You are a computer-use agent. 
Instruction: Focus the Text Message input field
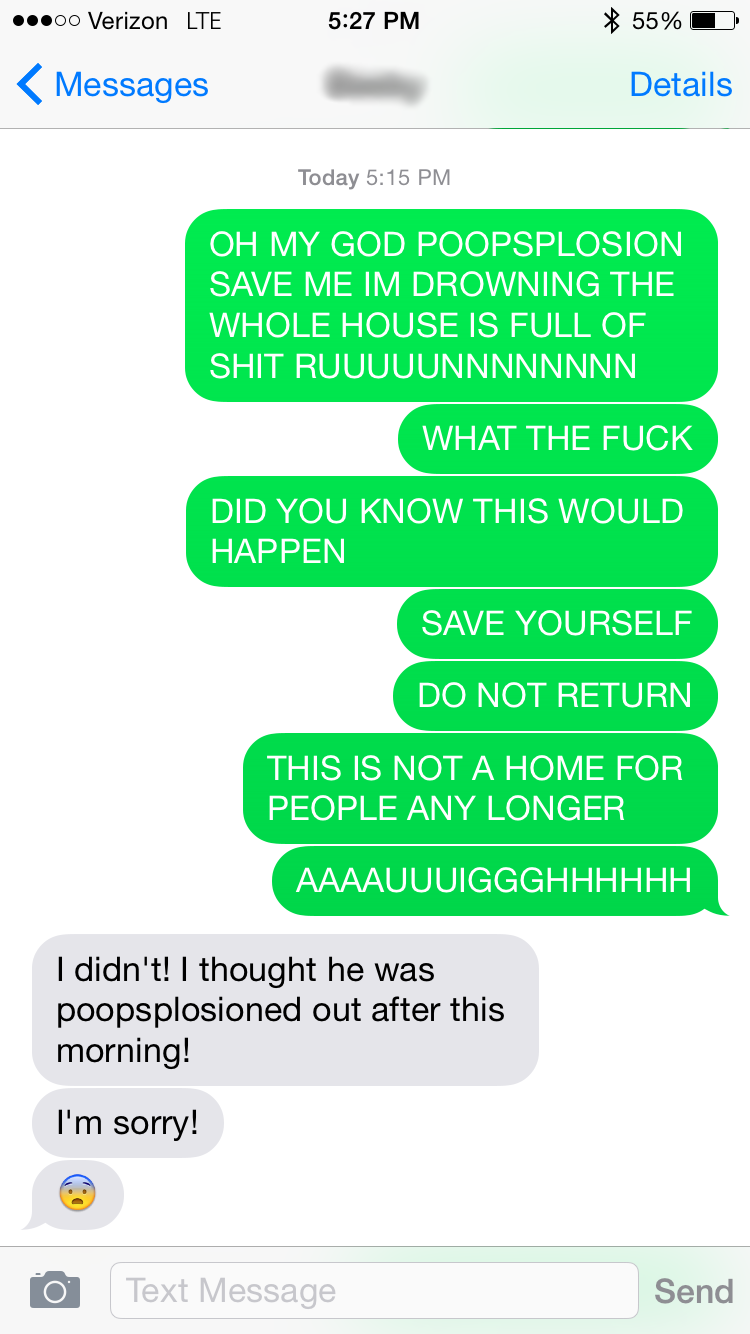373,1290
